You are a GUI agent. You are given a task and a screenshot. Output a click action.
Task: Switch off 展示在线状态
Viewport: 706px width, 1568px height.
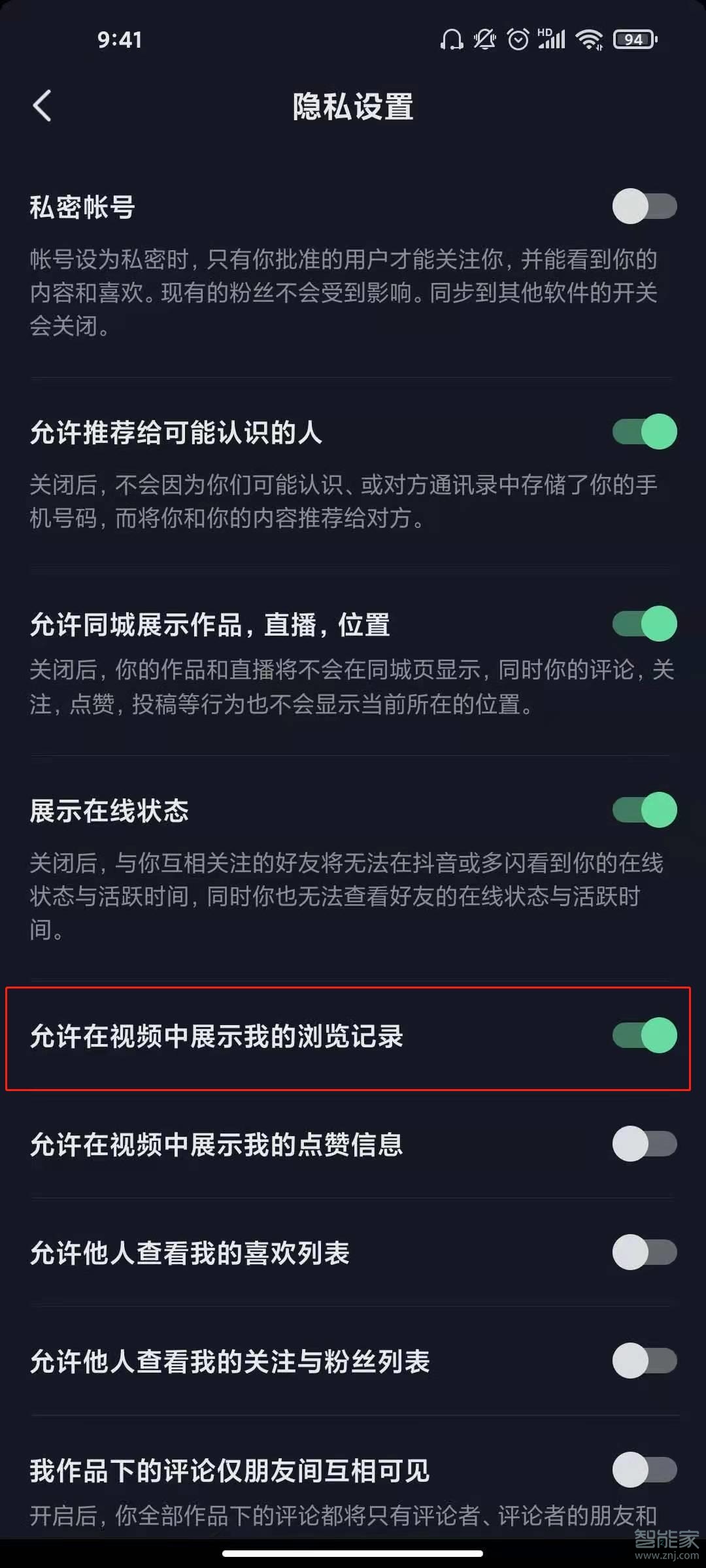pyautogui.click(x=645, y=809)
